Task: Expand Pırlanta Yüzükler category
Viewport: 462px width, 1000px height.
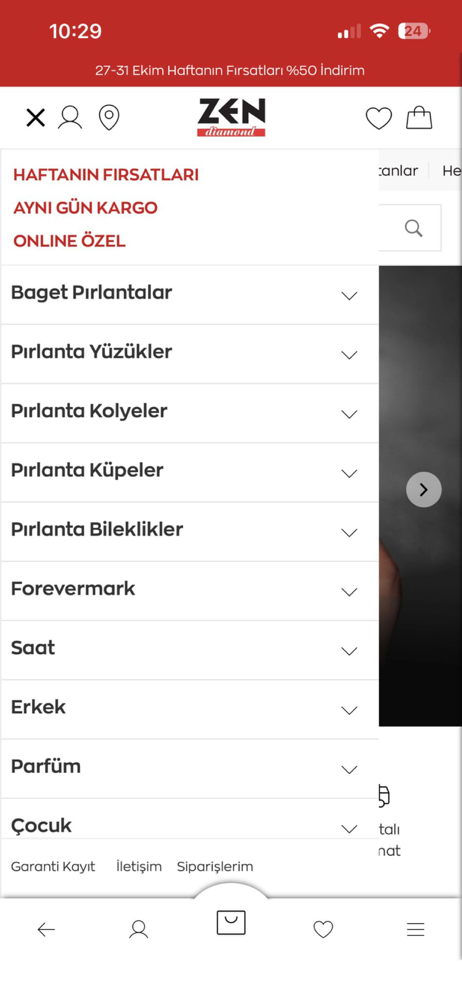Action: [190, 354]
